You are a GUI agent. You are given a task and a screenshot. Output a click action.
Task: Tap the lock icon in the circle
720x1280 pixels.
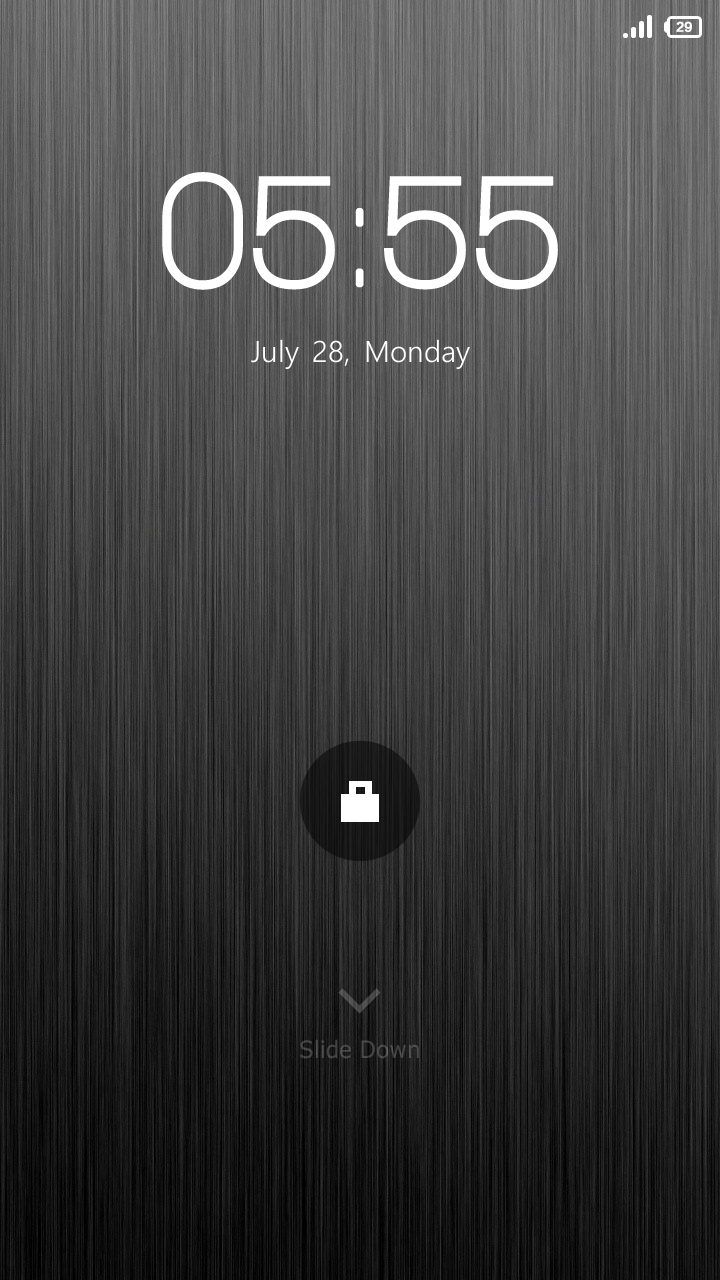(x=360, y=801)
